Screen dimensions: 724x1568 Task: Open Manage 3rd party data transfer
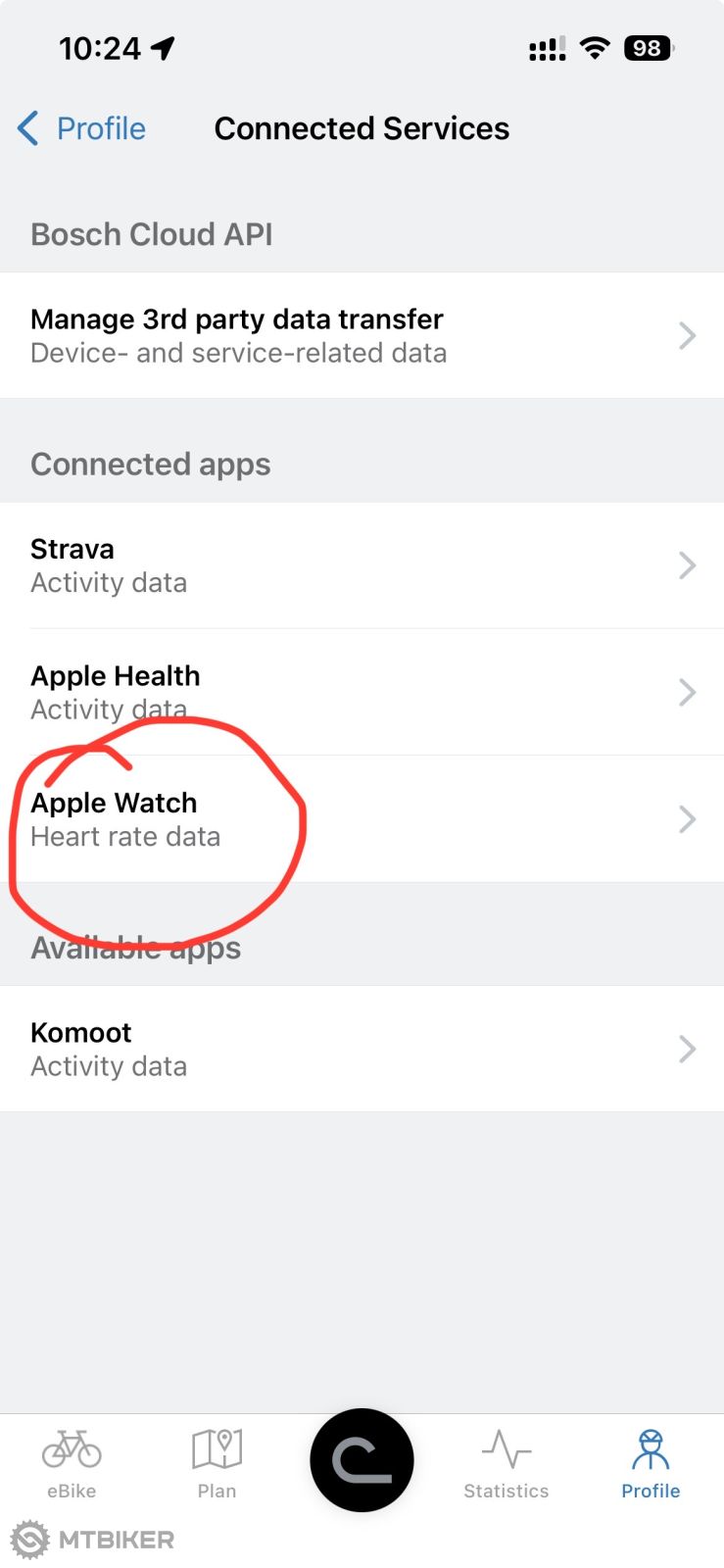click(x=362, y=335)
